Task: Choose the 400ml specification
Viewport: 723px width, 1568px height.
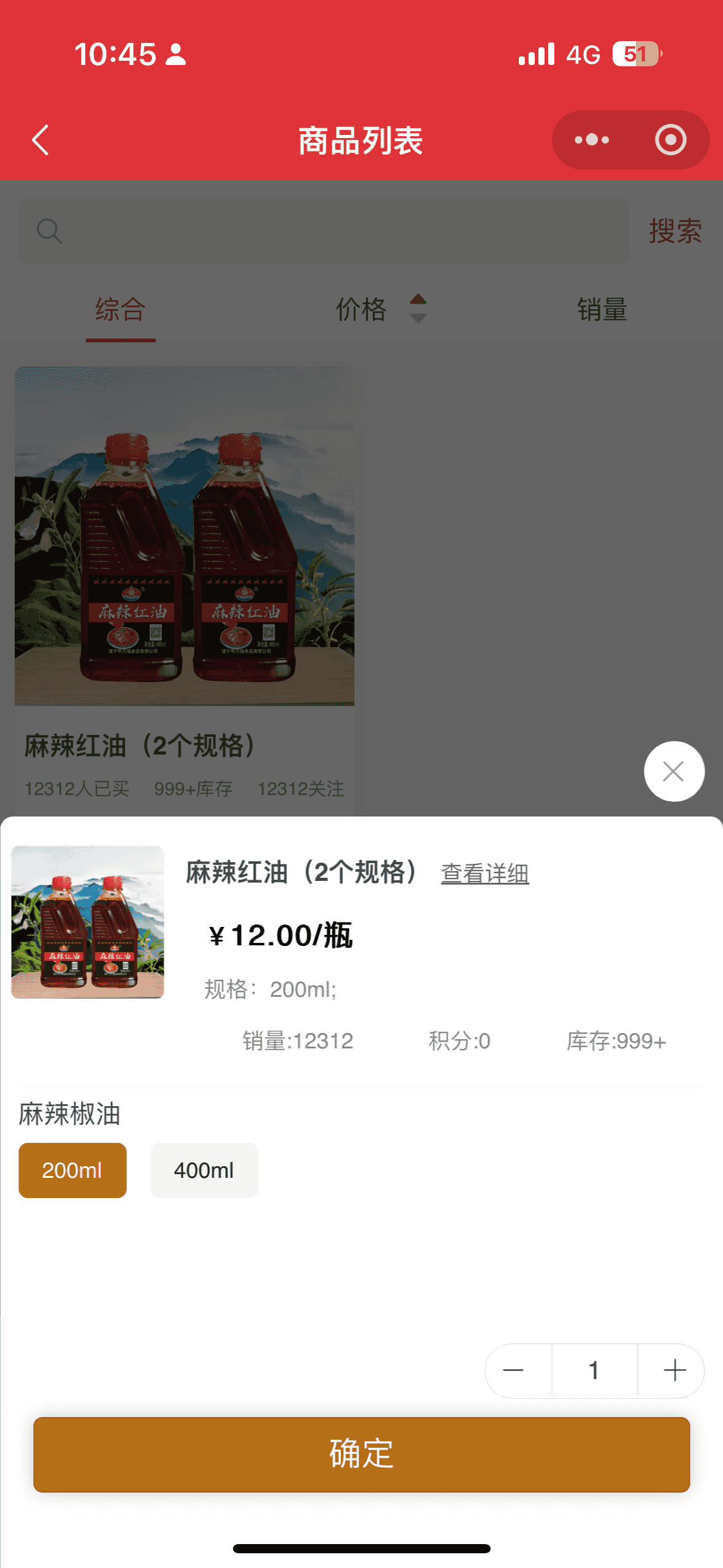Action: [x=204, y=1170]
